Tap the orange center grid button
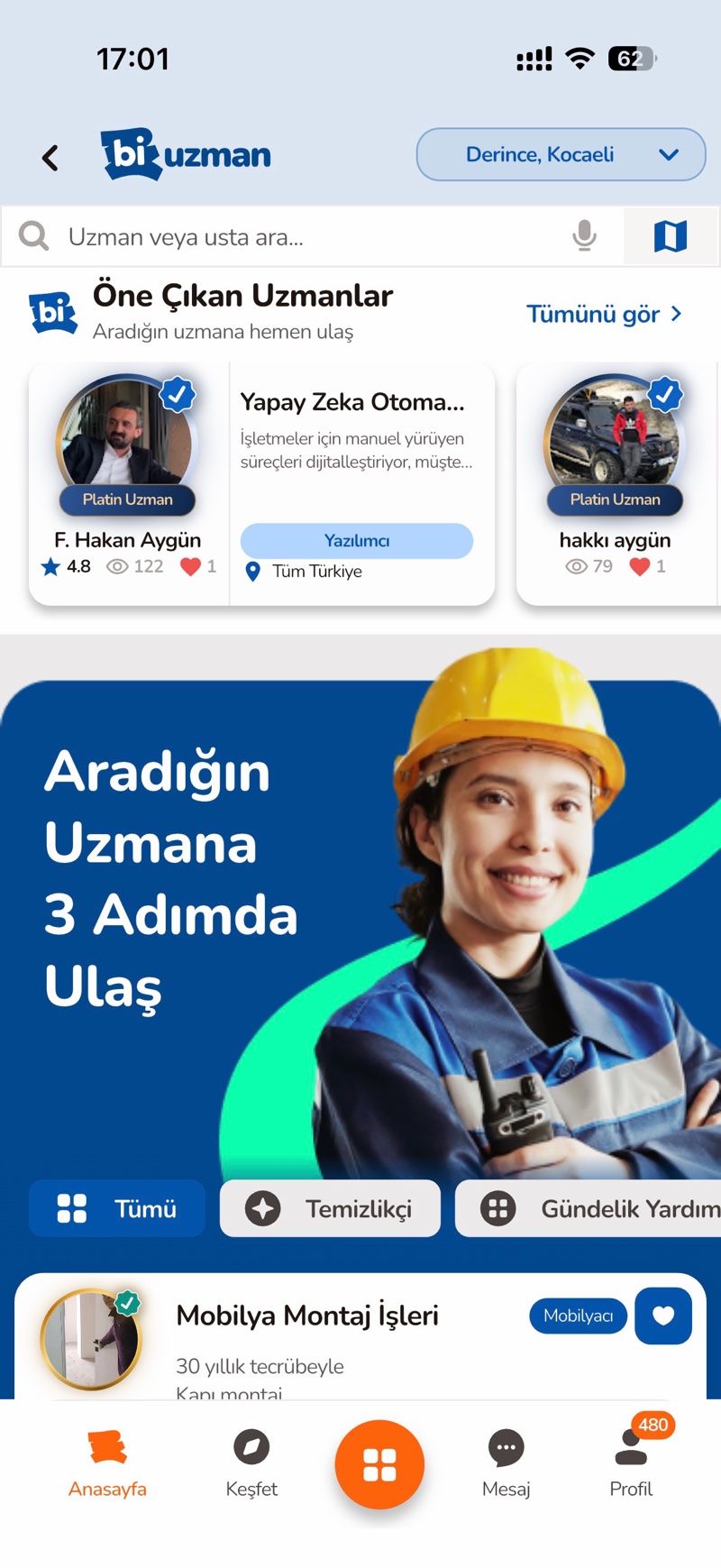The height and width of the screenshot is (1568, 721). [x=379, y=1464]
